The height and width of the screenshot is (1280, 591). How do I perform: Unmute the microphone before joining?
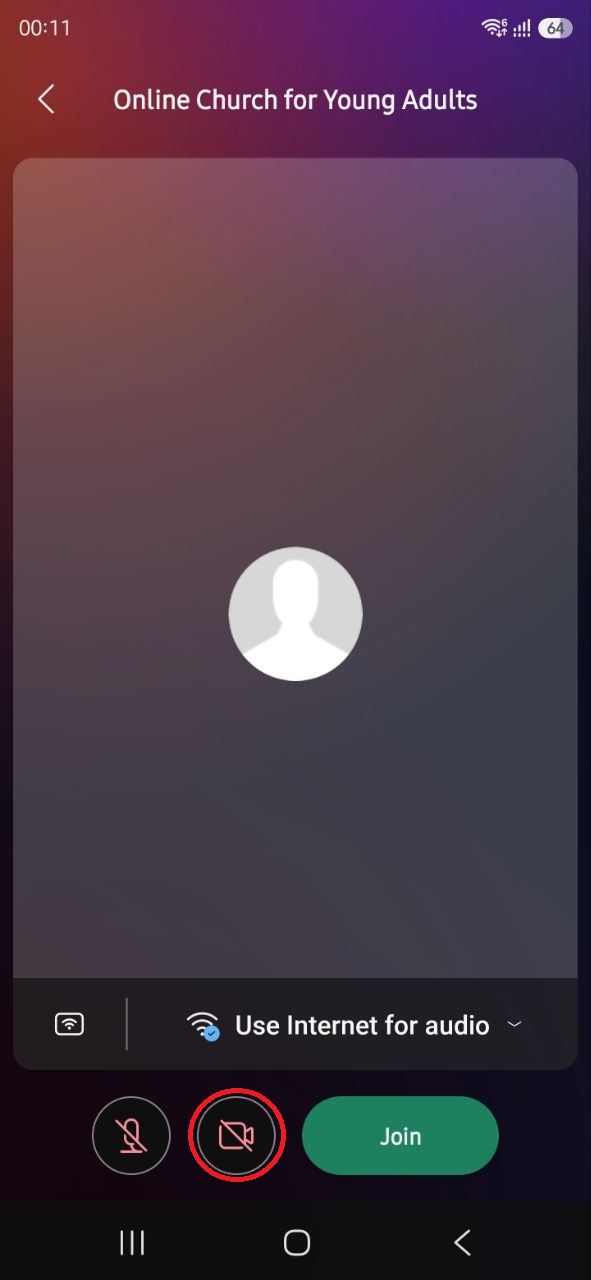131,1135
